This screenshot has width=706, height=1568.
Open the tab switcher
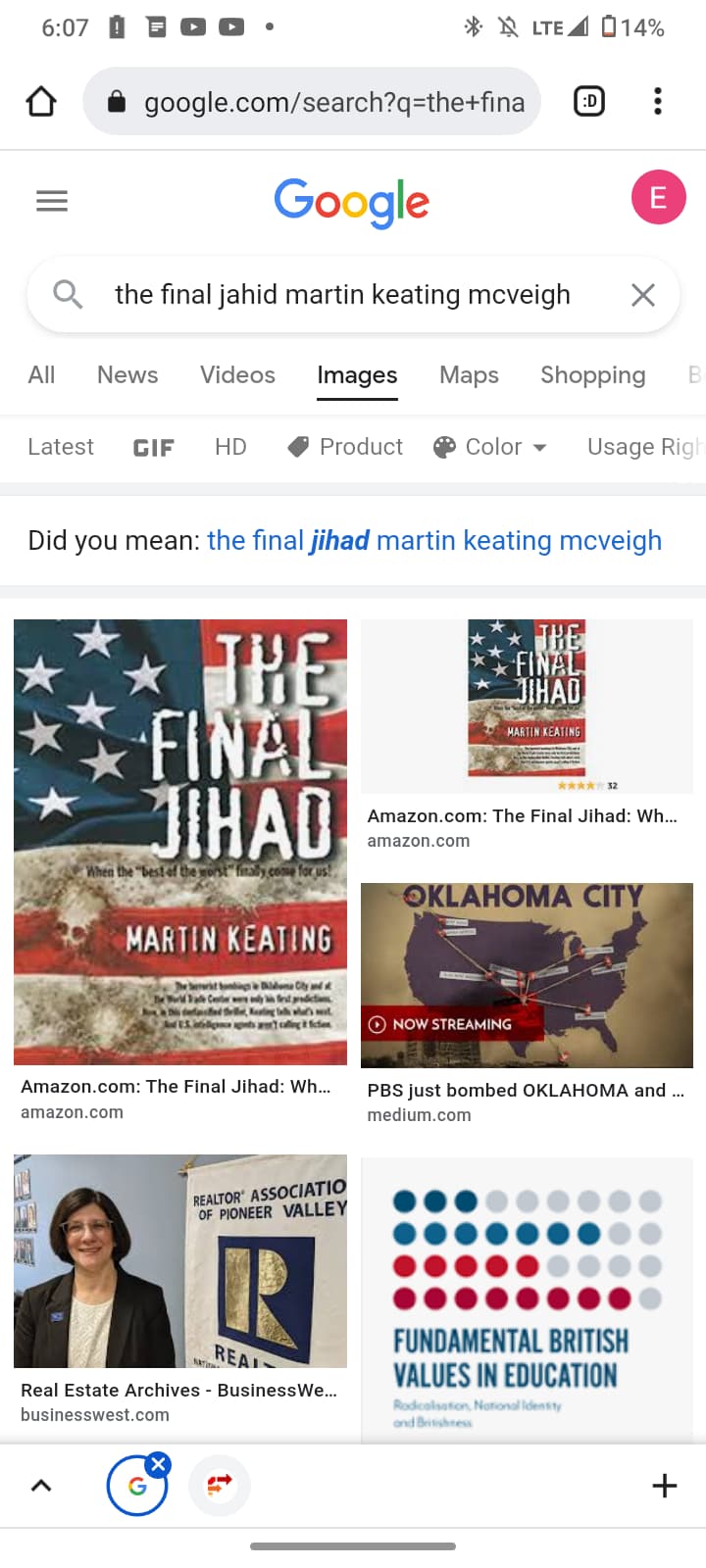point(589,101)
